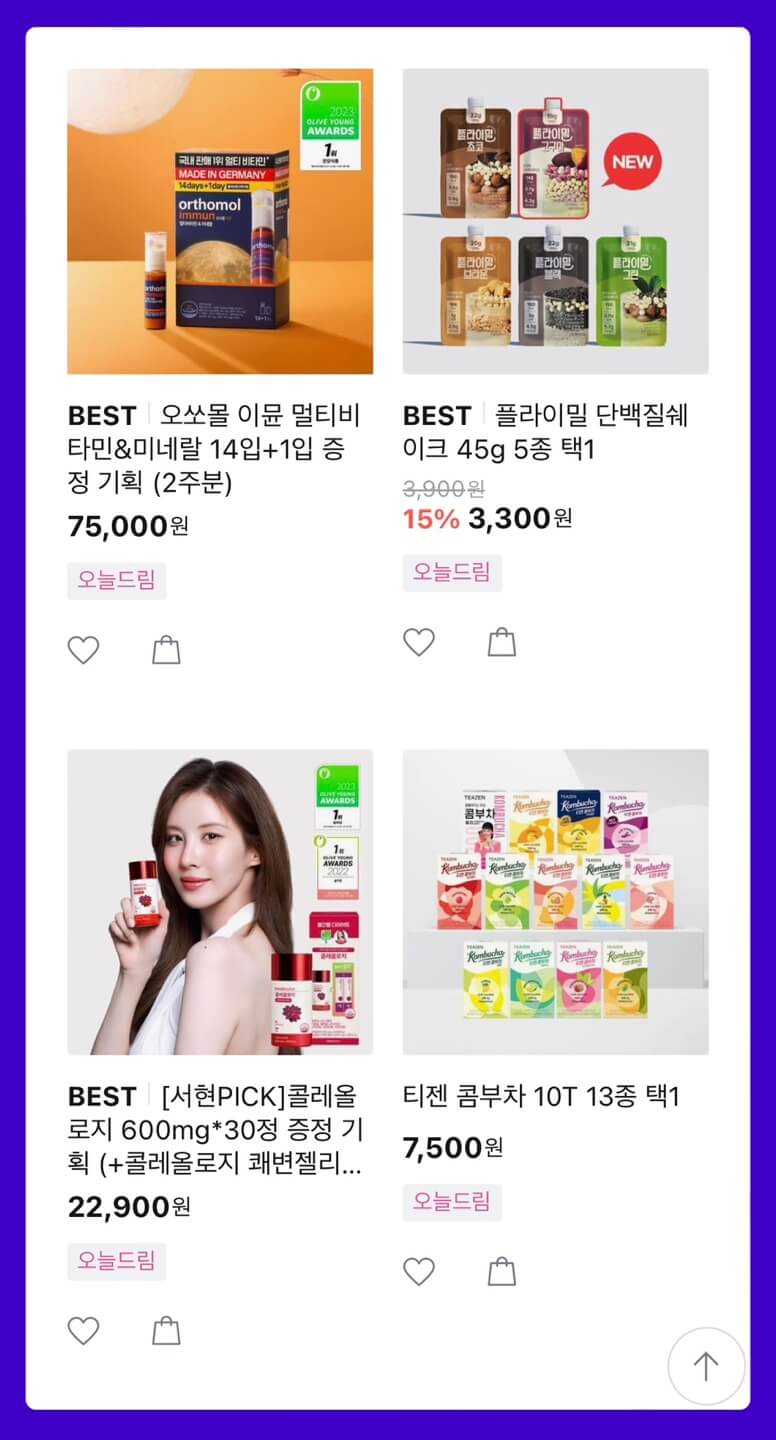Tap the heart icon for 플라이밀 단백질쉐이크

[419, 643]
